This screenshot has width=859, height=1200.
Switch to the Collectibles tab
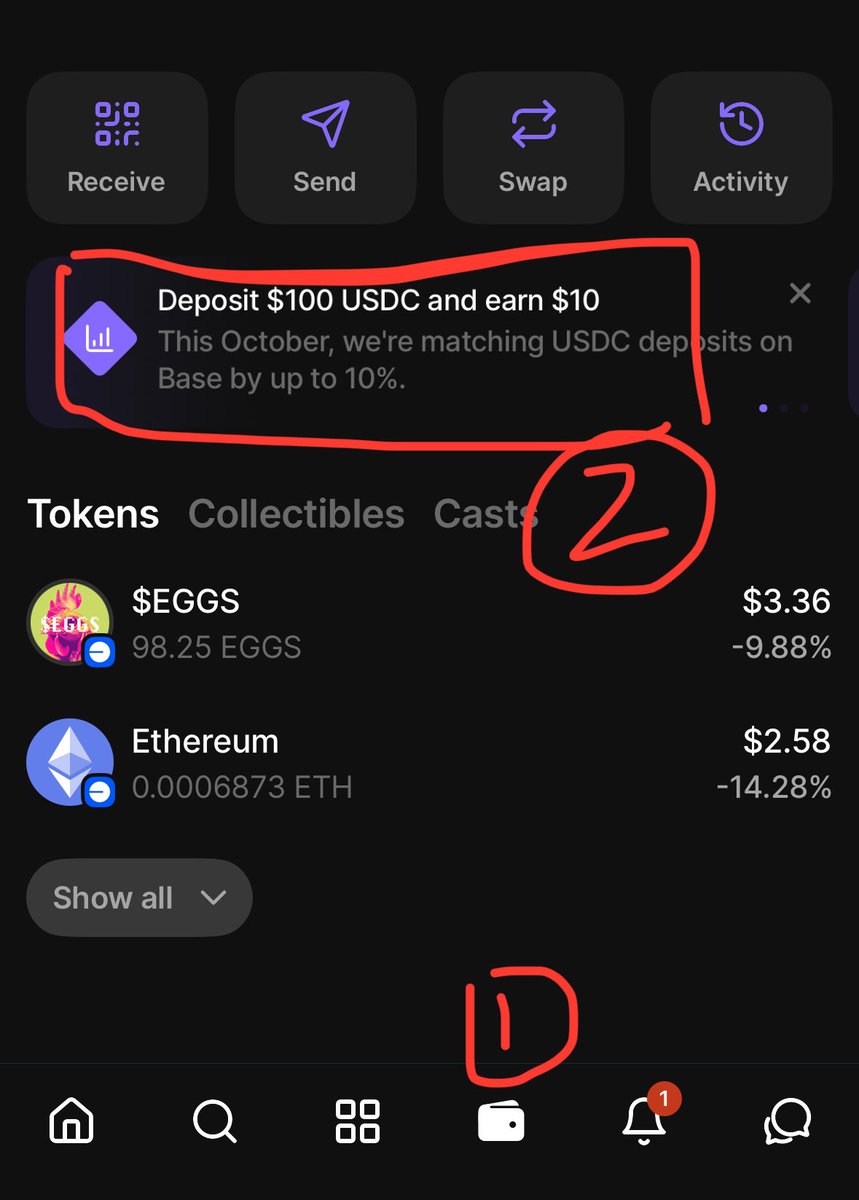point(296,514)
